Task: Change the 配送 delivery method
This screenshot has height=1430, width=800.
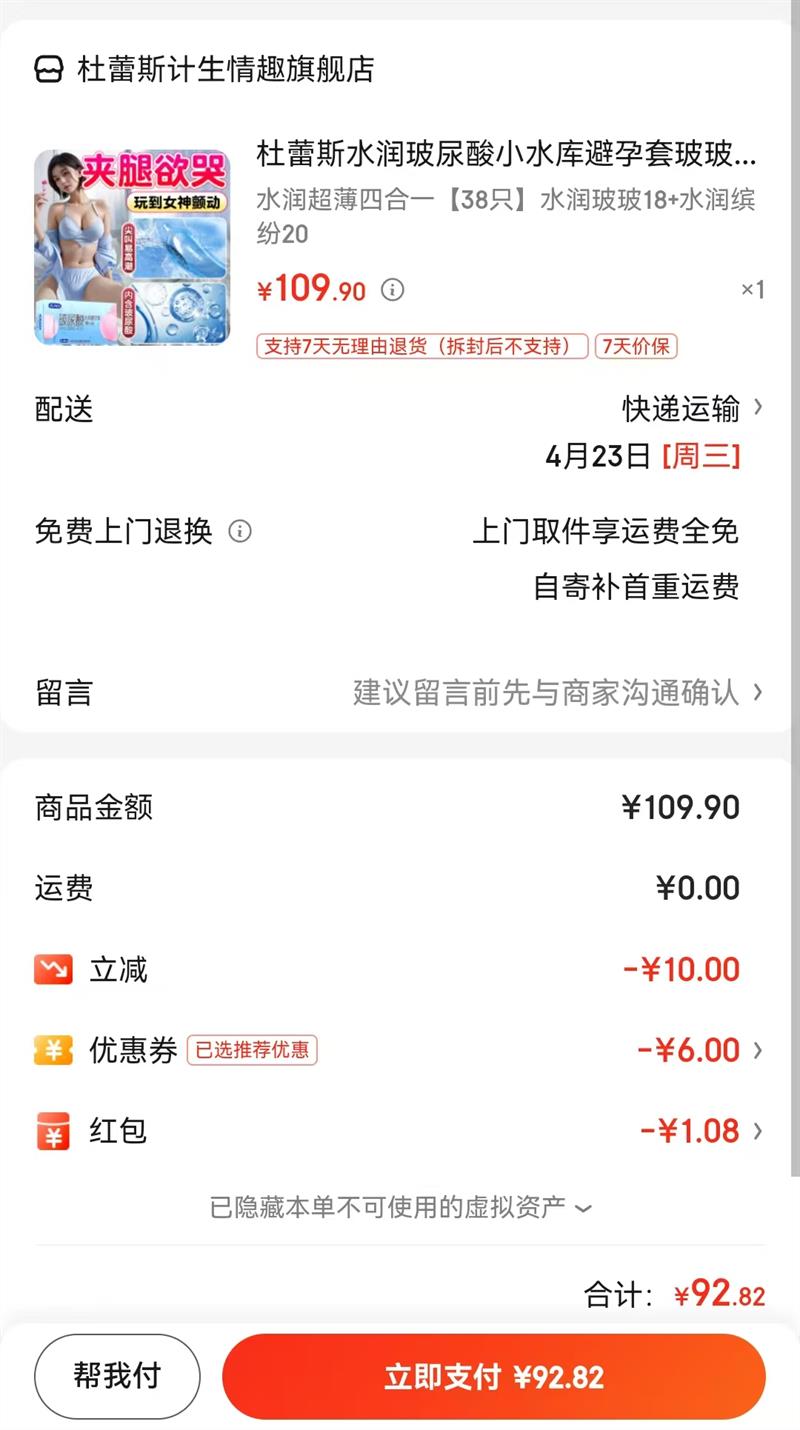Action: point(692,408)
